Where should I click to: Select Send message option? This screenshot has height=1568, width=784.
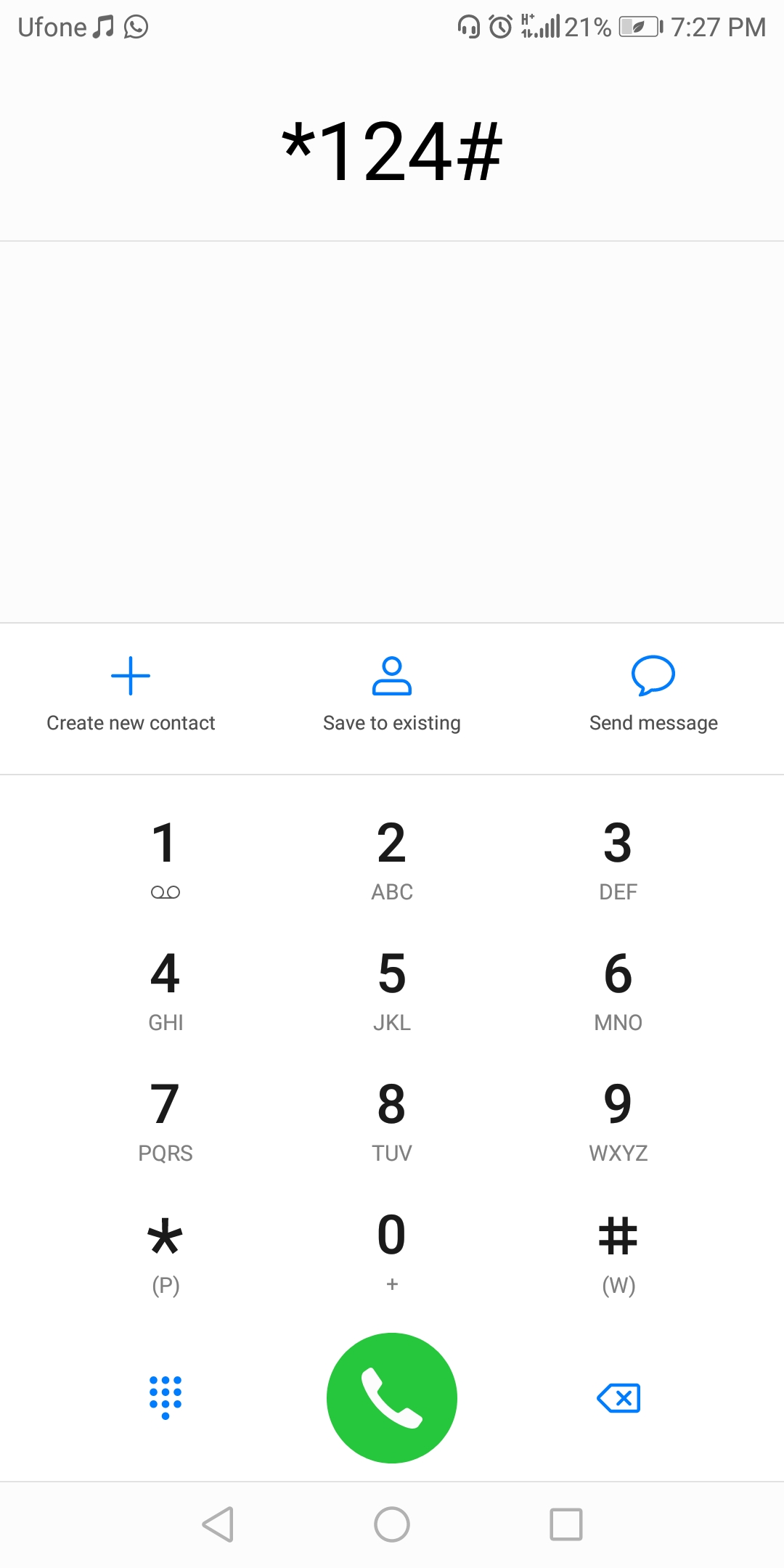click(x=653, y=694)
